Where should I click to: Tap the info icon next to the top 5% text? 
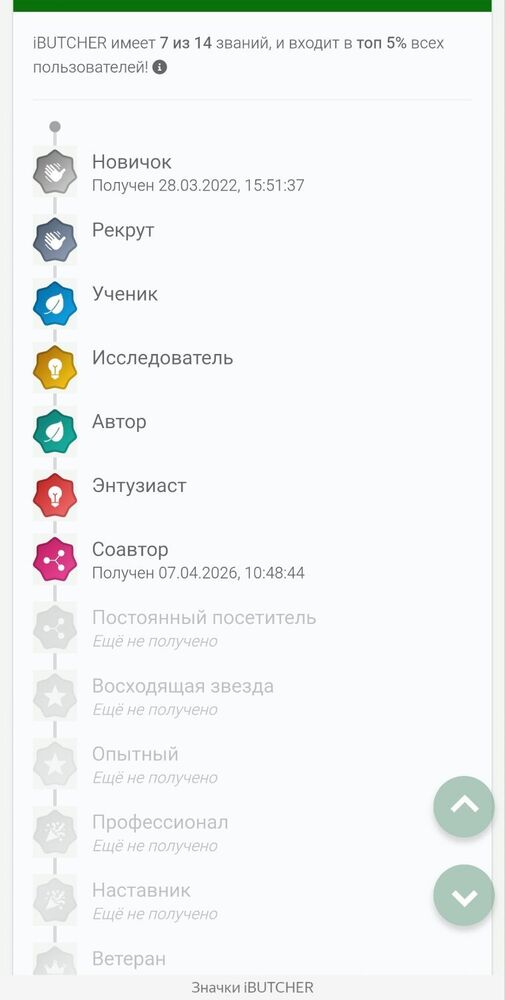pyautogui.click(x=160, y=67)
